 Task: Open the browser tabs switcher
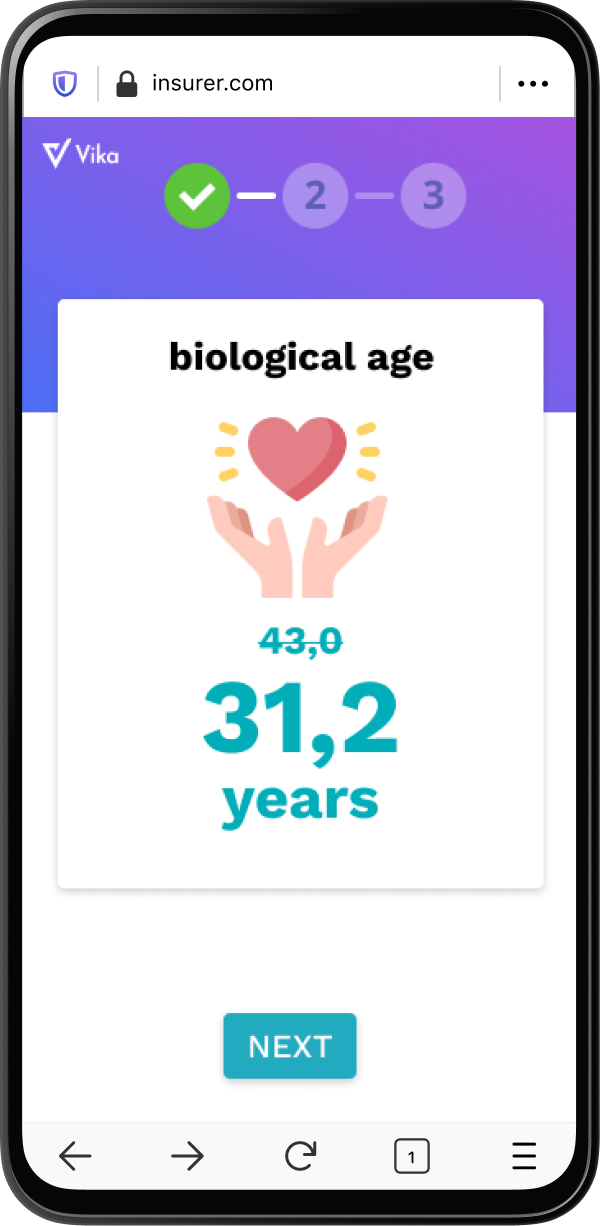click(x=411, y=1157)
